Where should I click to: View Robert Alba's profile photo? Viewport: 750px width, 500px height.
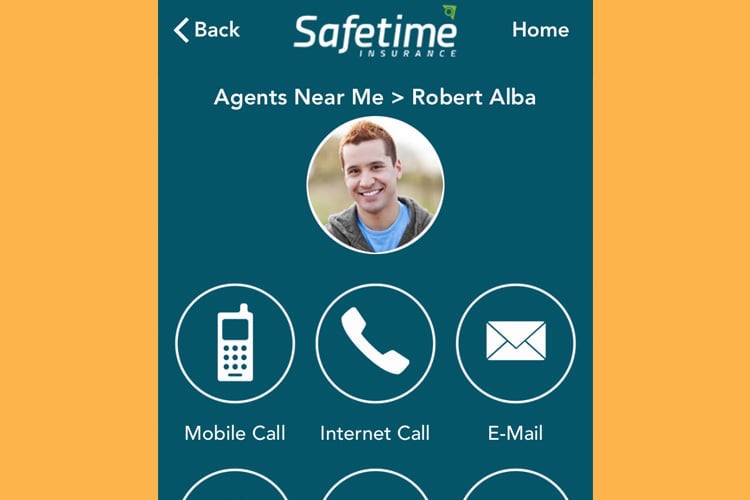tap(375, 184)
